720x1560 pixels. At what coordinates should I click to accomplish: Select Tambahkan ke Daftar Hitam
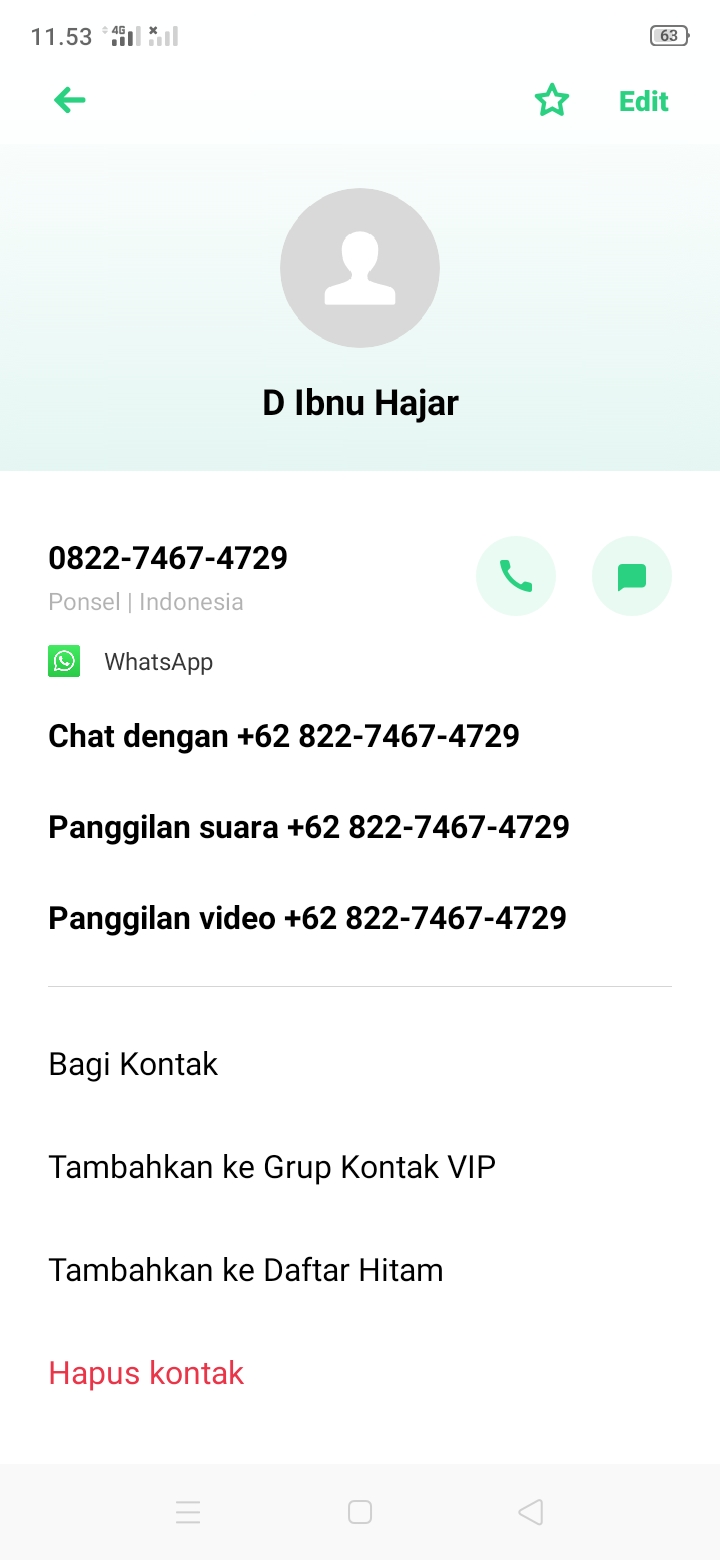coord(246,1270)
